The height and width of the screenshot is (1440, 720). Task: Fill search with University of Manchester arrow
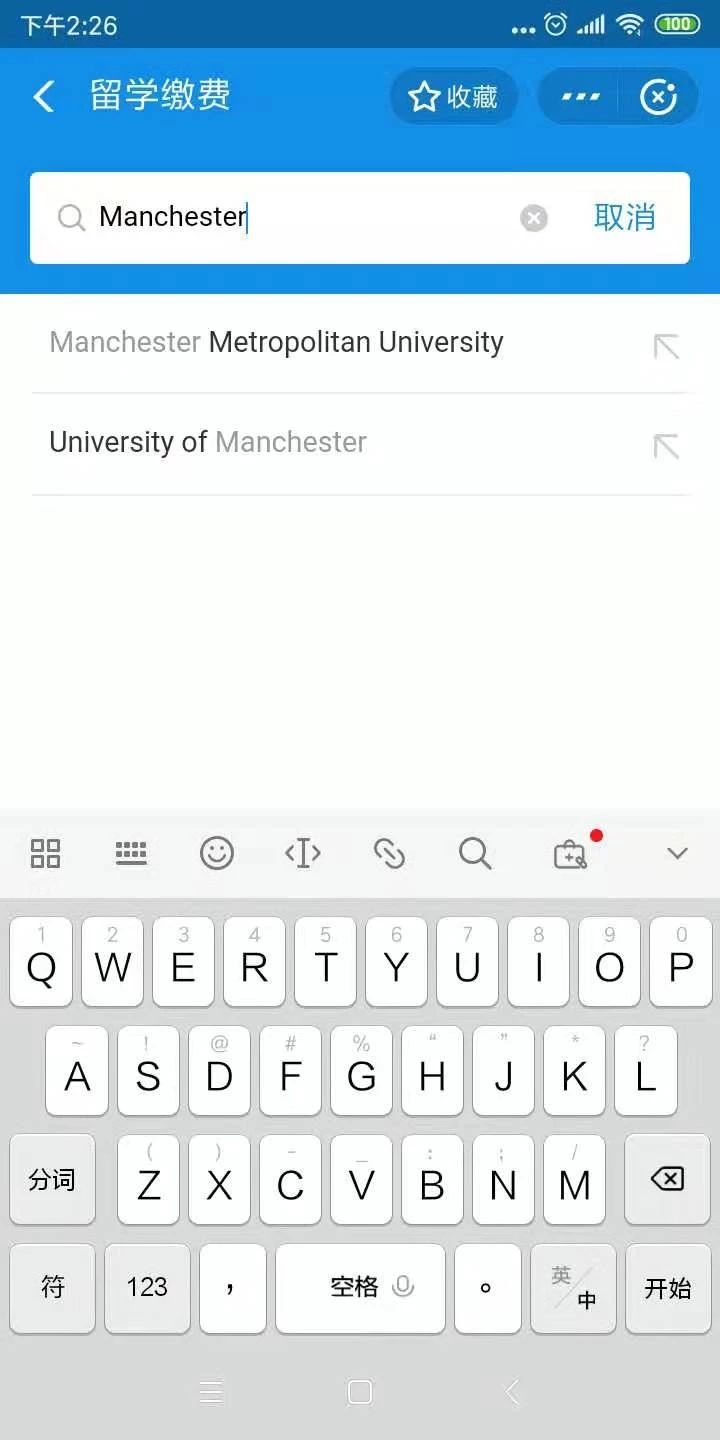coord(666,446)
